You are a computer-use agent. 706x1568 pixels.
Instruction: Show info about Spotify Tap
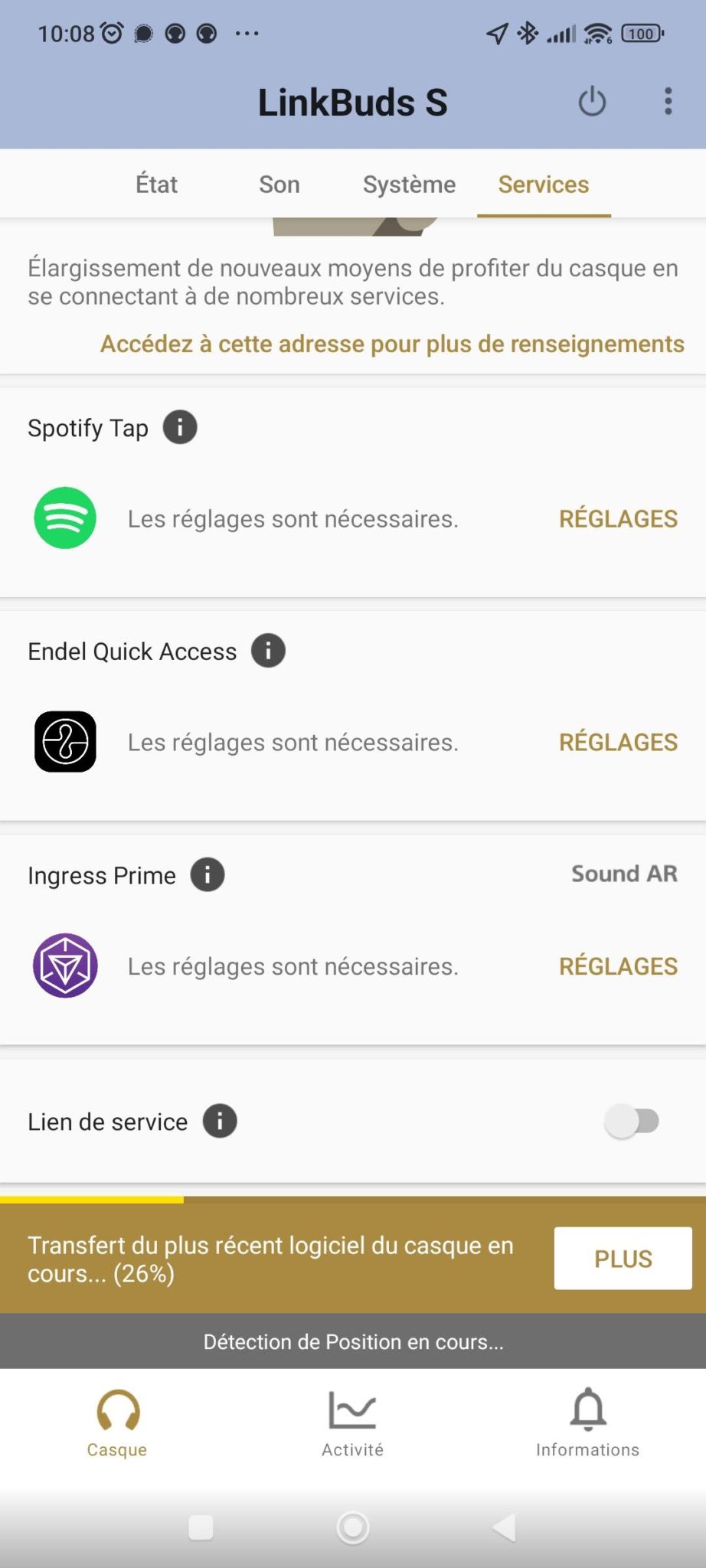(x=180, y=427)
